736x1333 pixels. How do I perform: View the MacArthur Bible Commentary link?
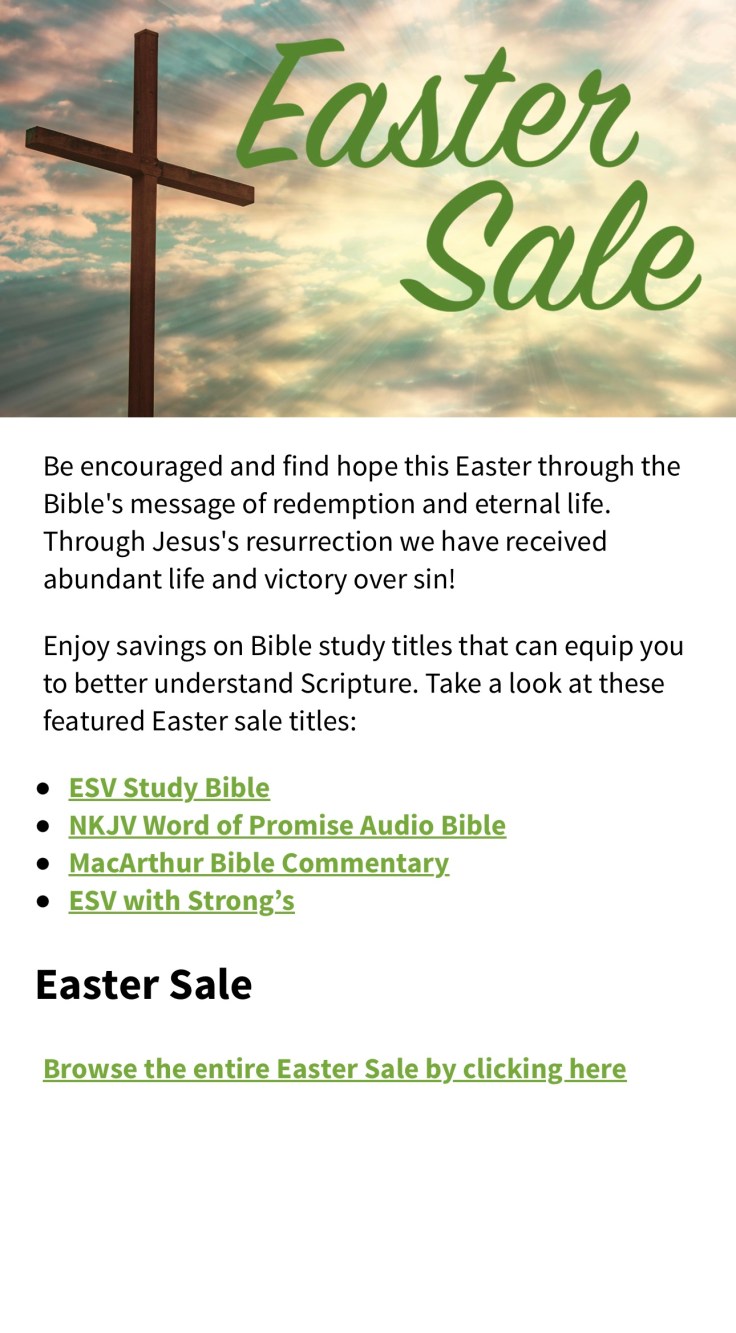pyautogui.click(x=258, y=863)
